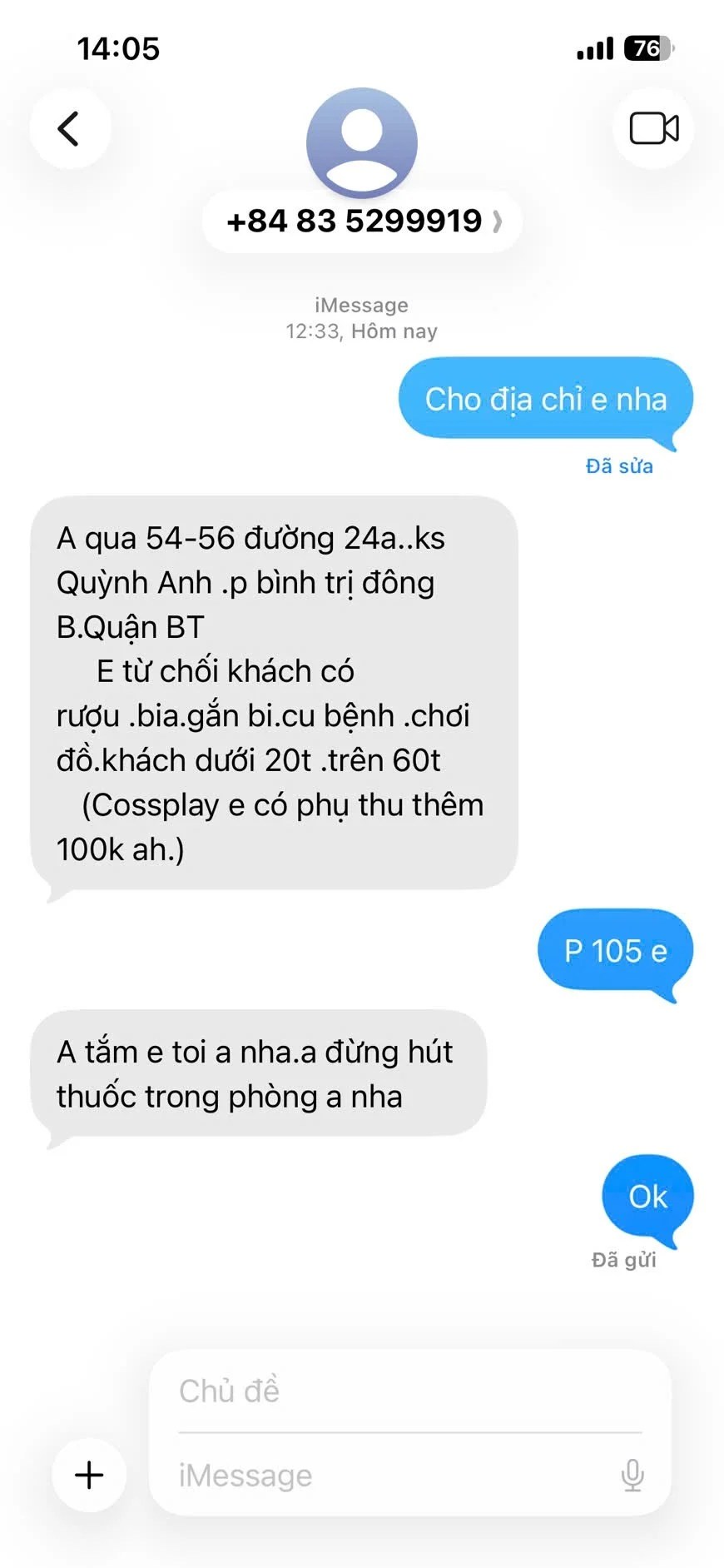Go back to the message list
The height and width of the screenshot is (1568, 724).
69,129
